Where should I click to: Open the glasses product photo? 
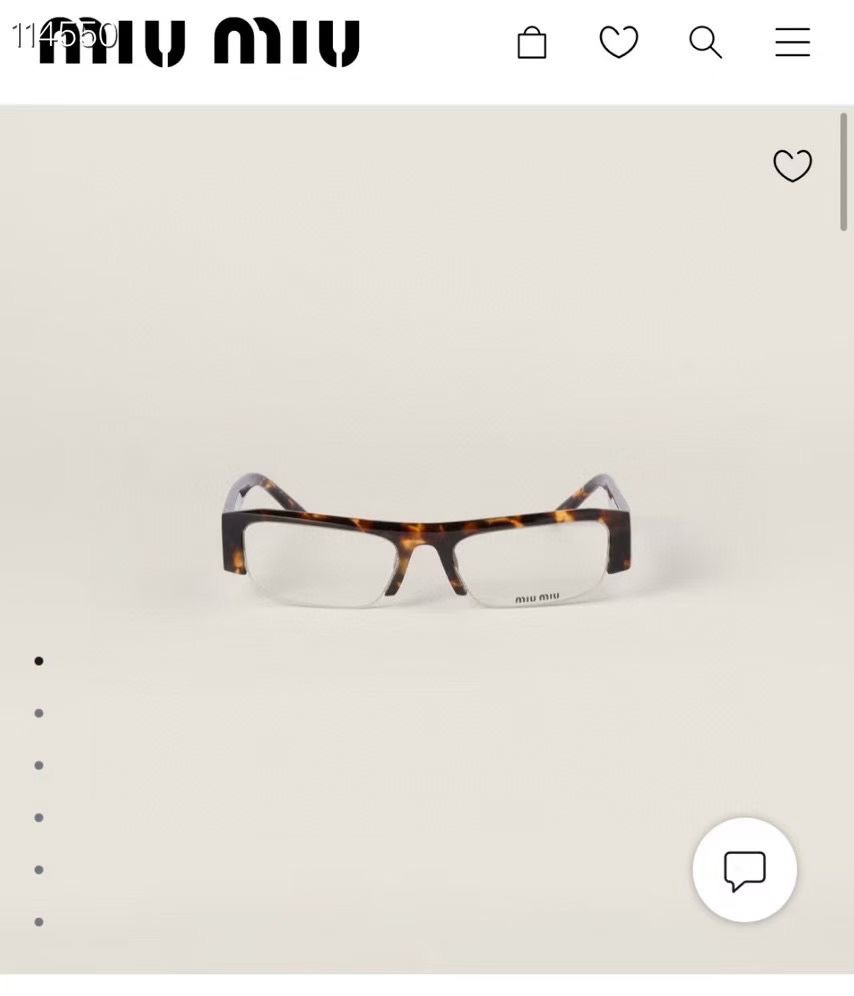pos(427,540)
